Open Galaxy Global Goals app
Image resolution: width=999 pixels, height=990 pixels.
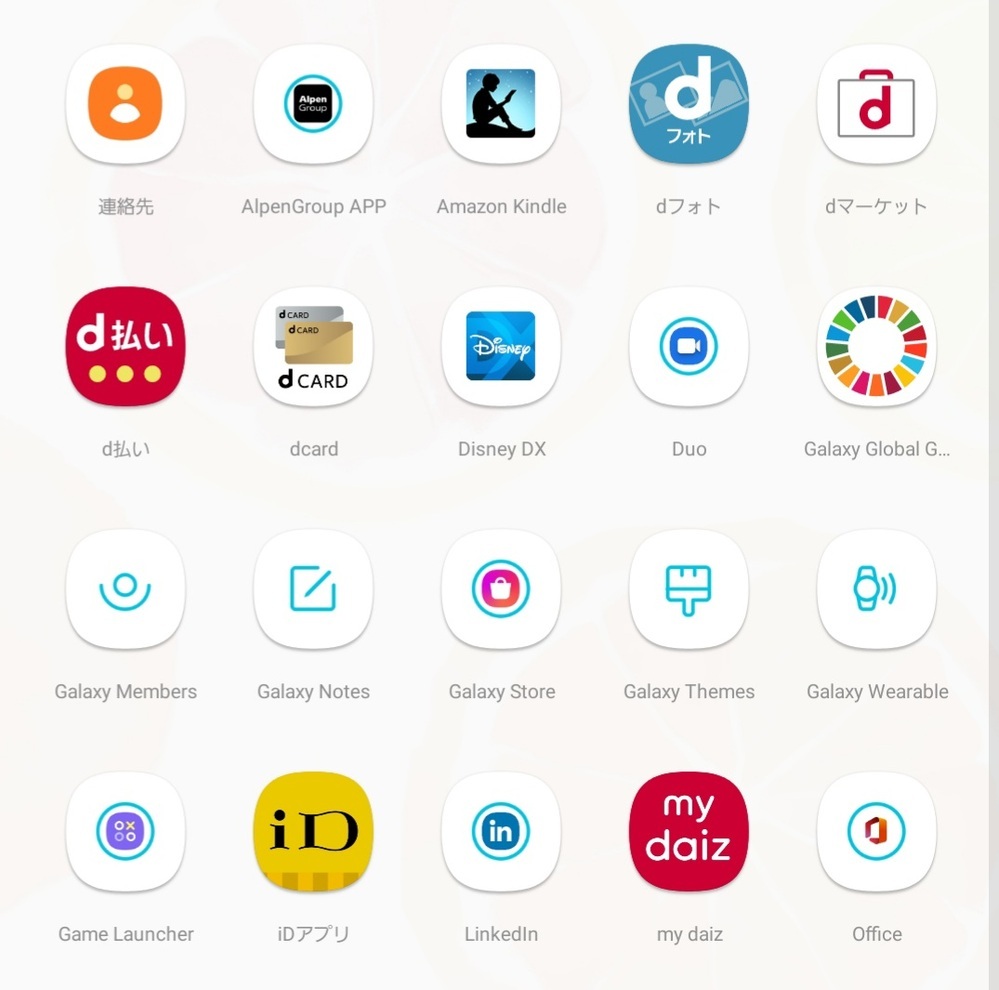point(876,347)
